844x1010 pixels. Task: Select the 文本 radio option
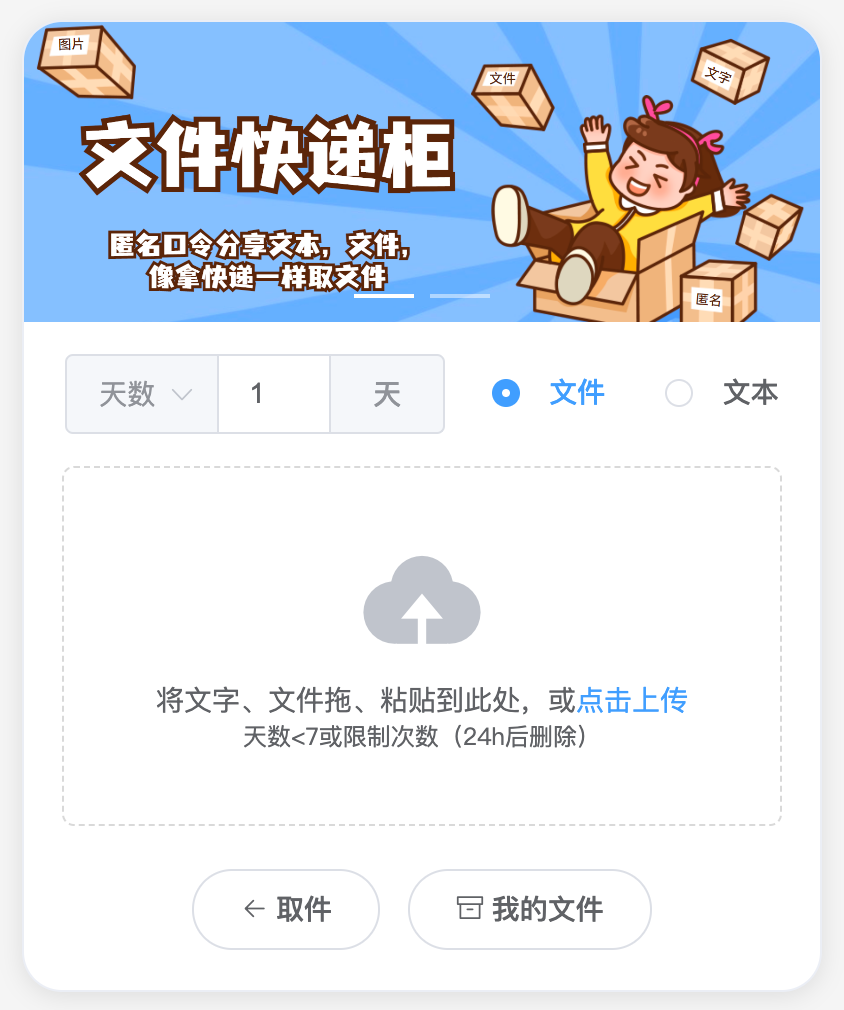pyautogui.click(x=679, y=394)
